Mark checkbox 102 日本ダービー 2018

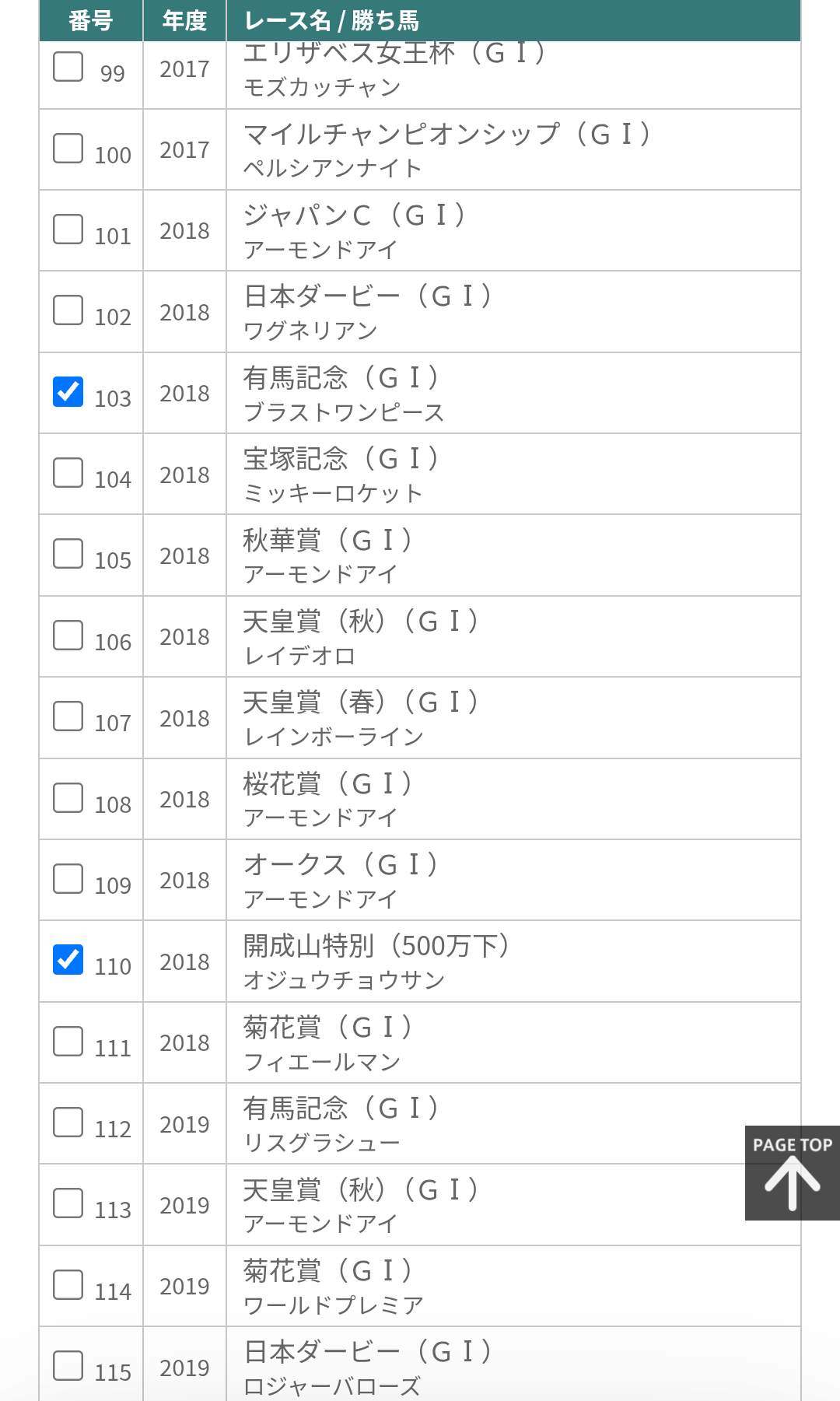68,310
